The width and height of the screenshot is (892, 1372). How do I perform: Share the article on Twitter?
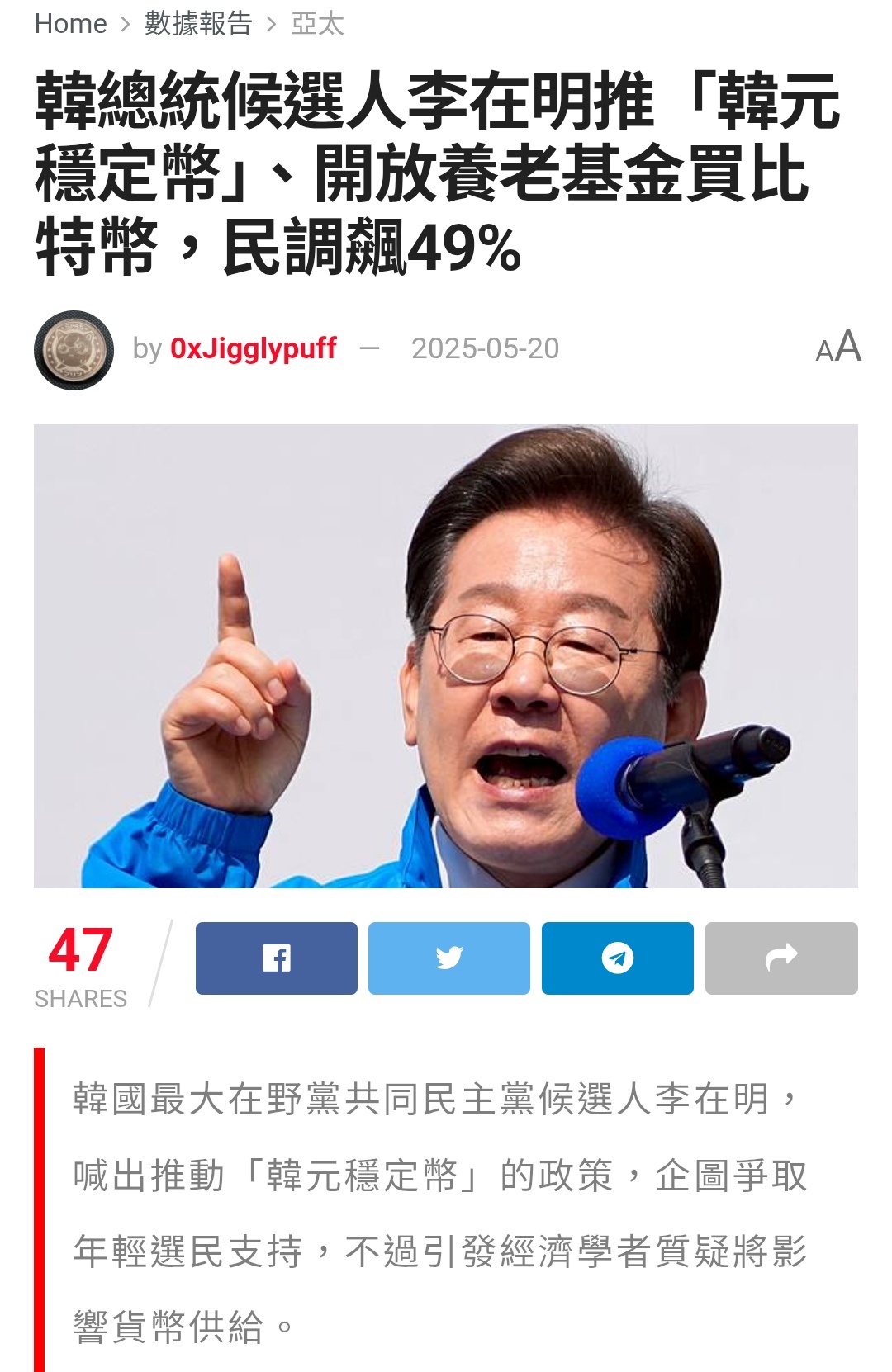coord(448,958)
